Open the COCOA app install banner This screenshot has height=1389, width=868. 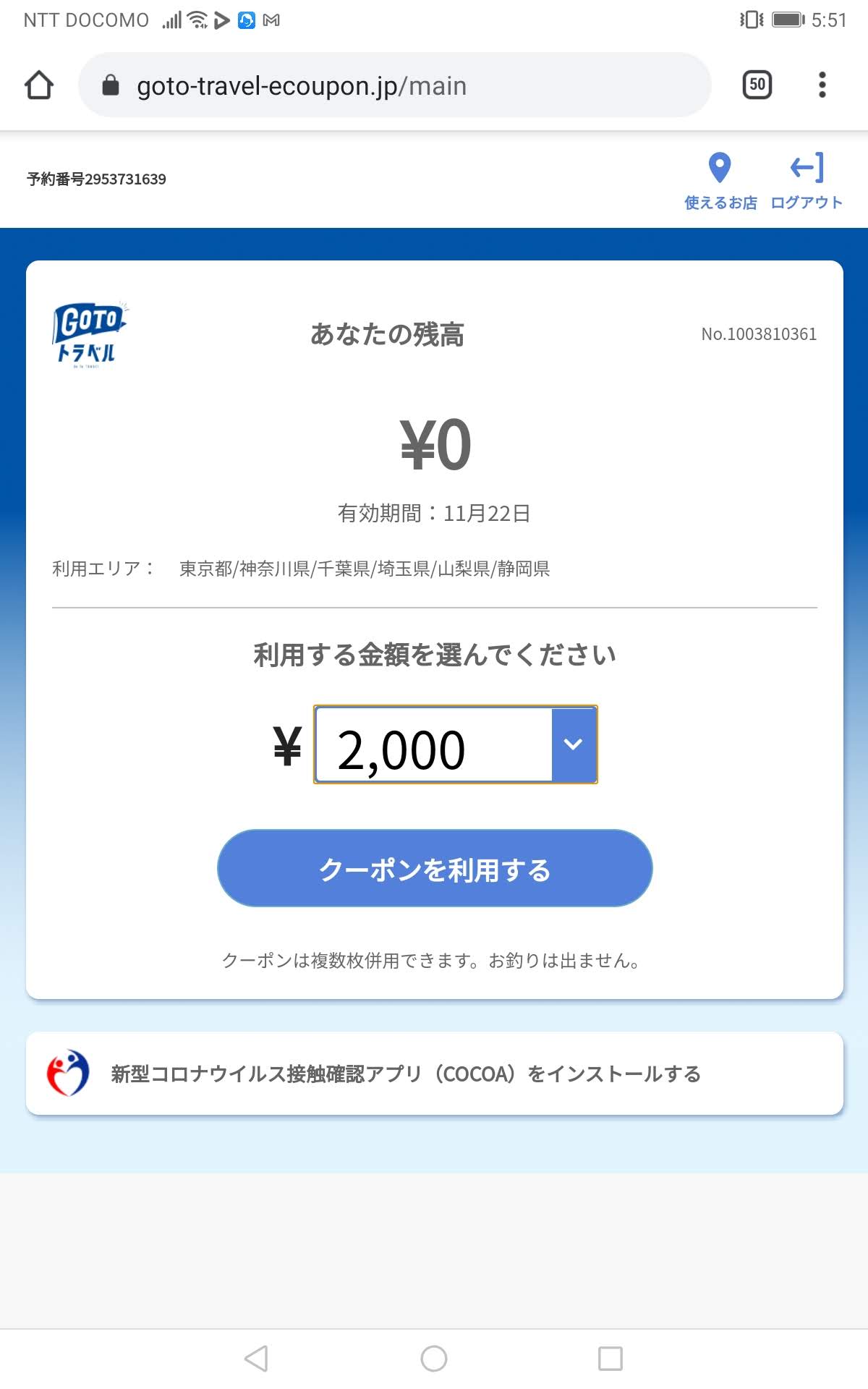(435, 1074)
